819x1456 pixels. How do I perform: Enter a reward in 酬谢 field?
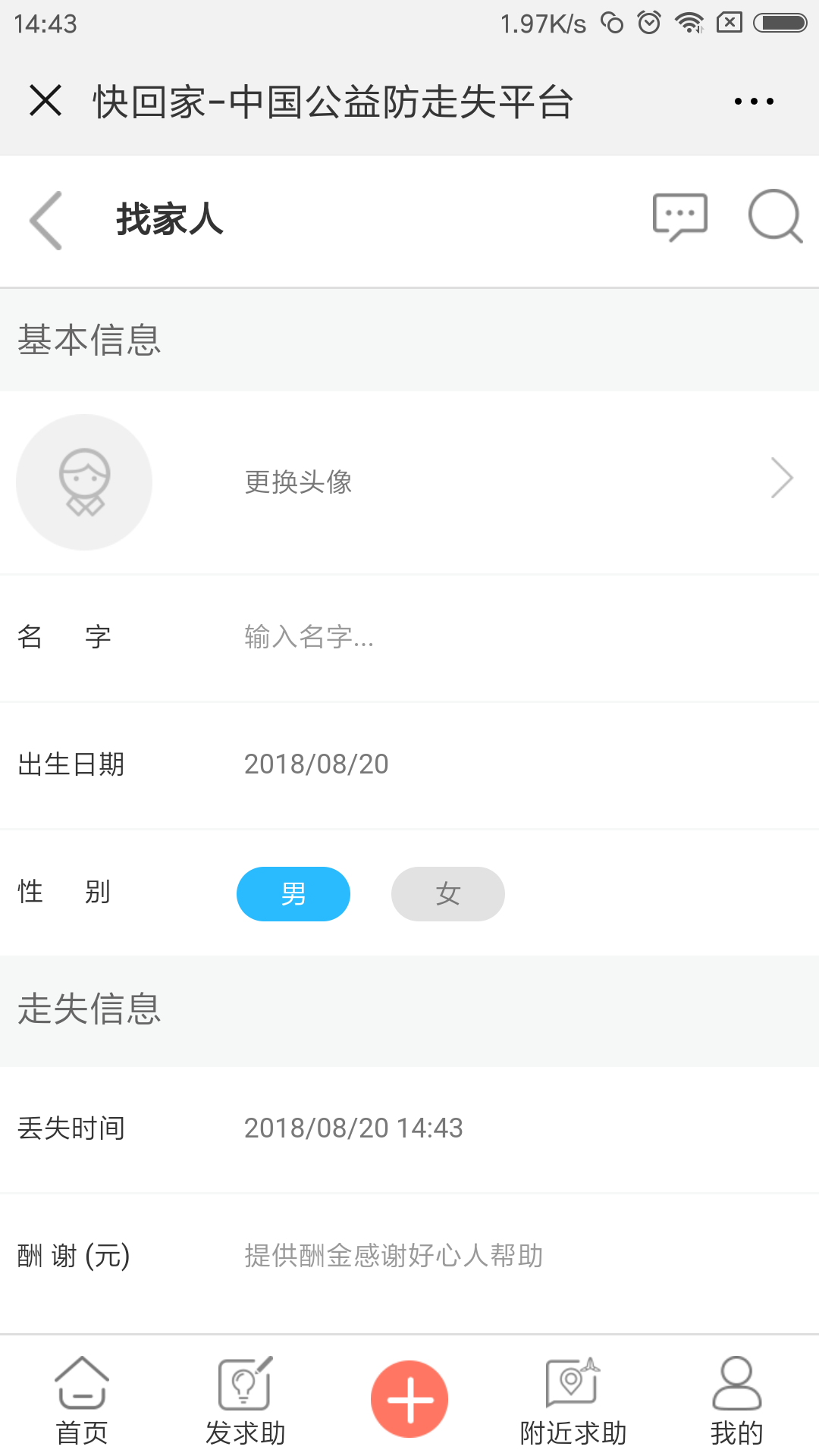click(455, 1256)
